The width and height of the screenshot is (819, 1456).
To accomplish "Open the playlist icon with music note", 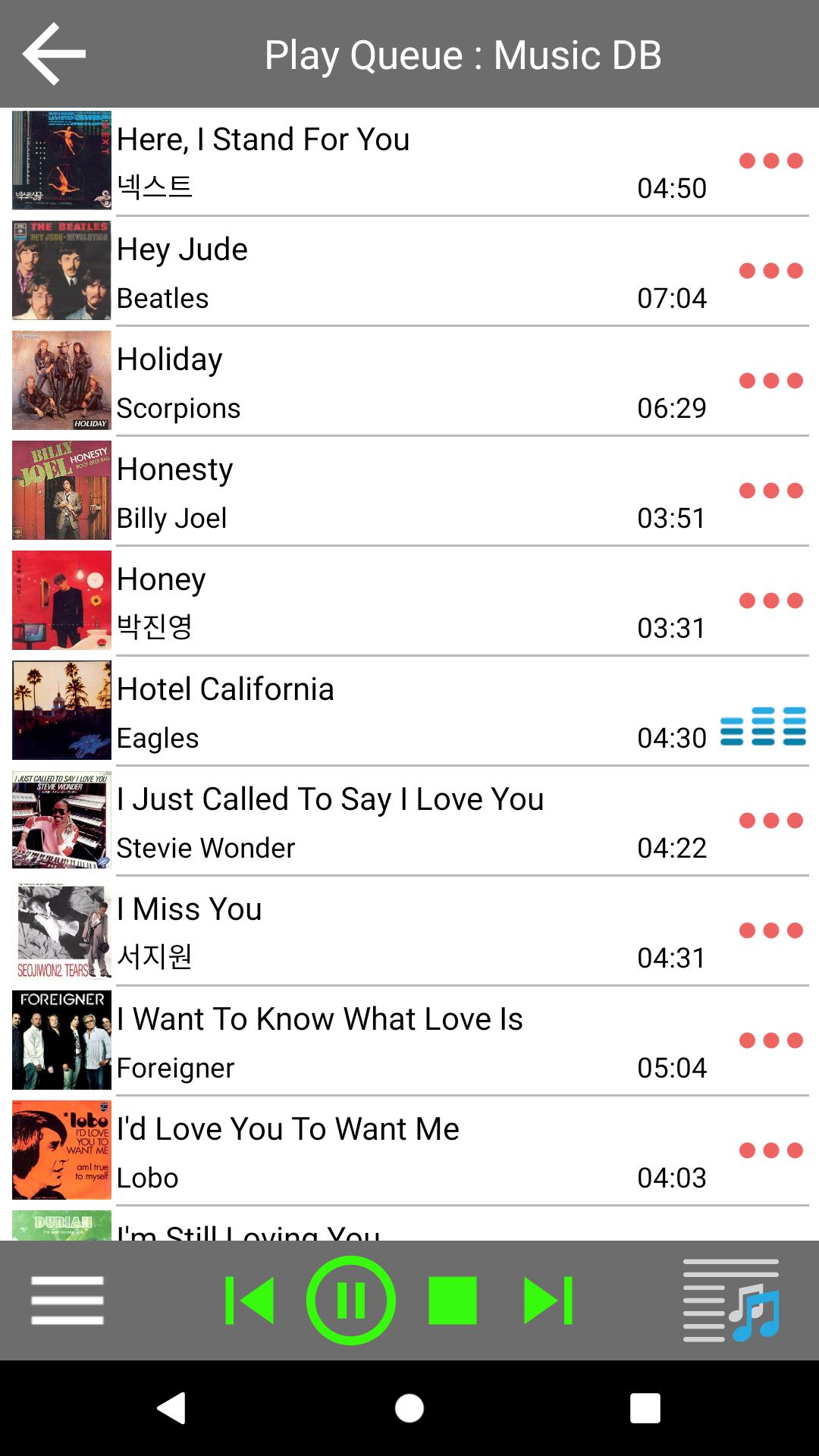I will pos(732,1300).
